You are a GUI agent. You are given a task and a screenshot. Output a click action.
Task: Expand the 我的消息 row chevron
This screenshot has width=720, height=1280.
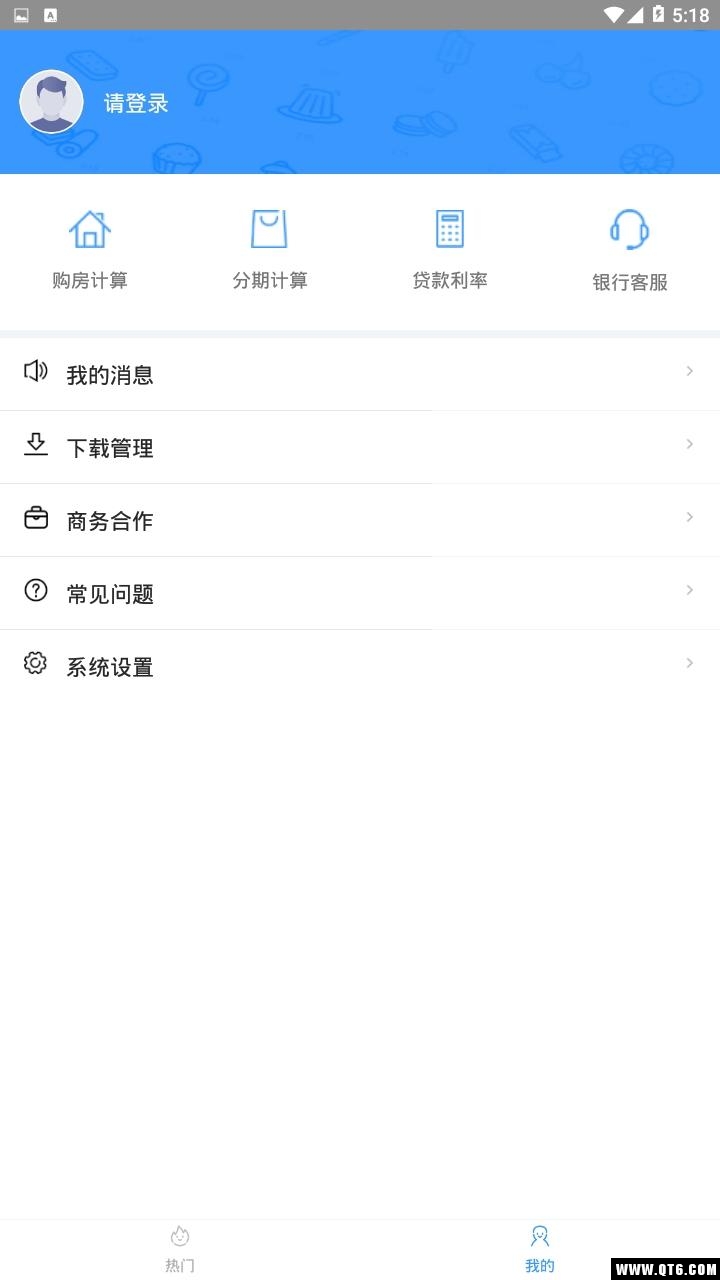point(690,371)
